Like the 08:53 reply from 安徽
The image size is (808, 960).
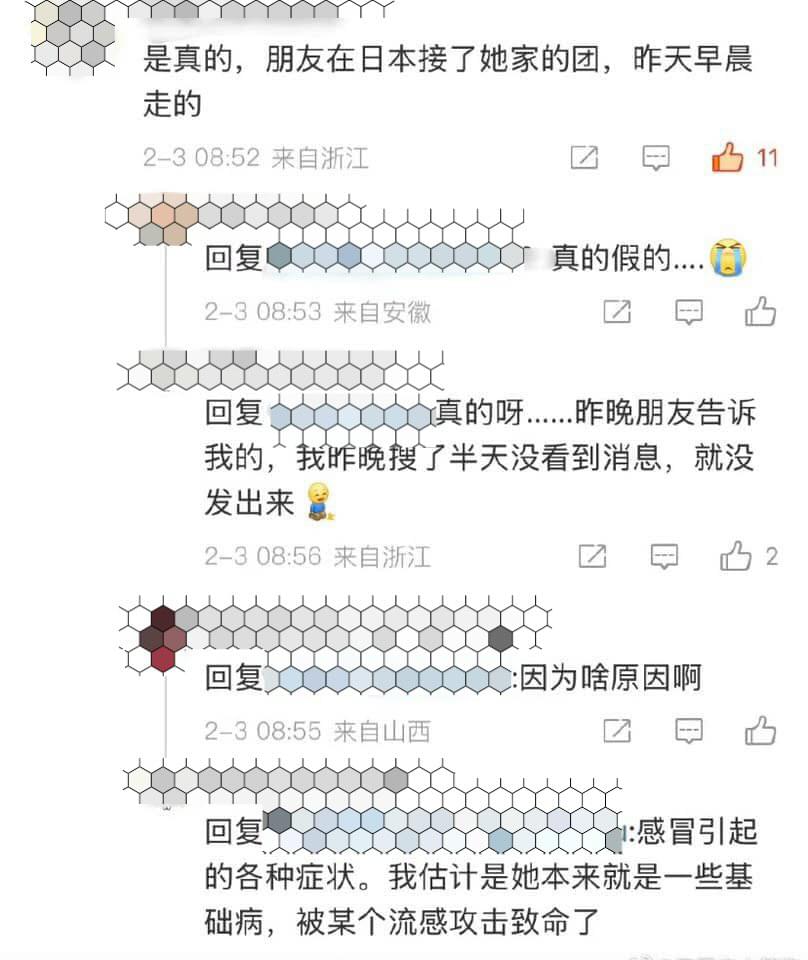point(760,311)
